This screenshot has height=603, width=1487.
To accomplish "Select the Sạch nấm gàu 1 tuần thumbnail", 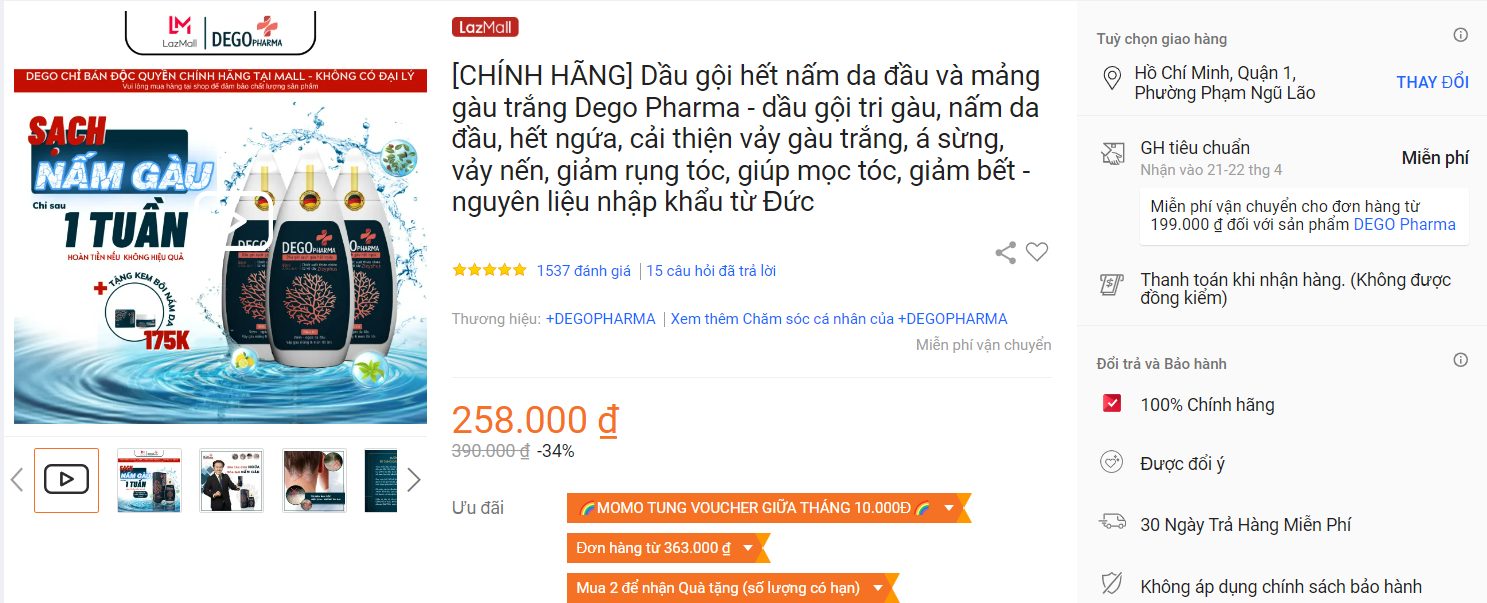I will pyautogui.click(x=149, y=480).
